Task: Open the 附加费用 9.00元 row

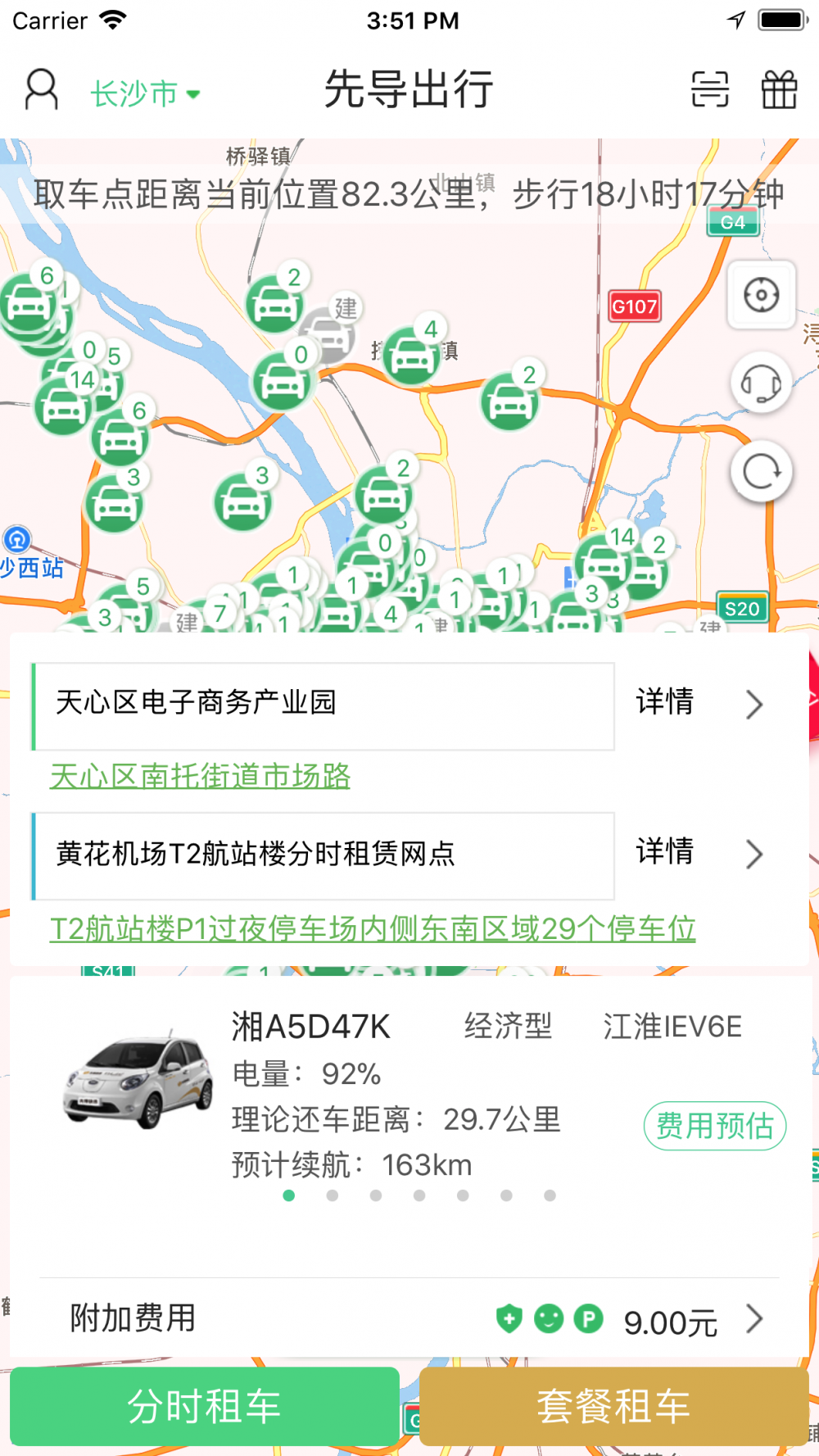Action: pos(409,1318)
